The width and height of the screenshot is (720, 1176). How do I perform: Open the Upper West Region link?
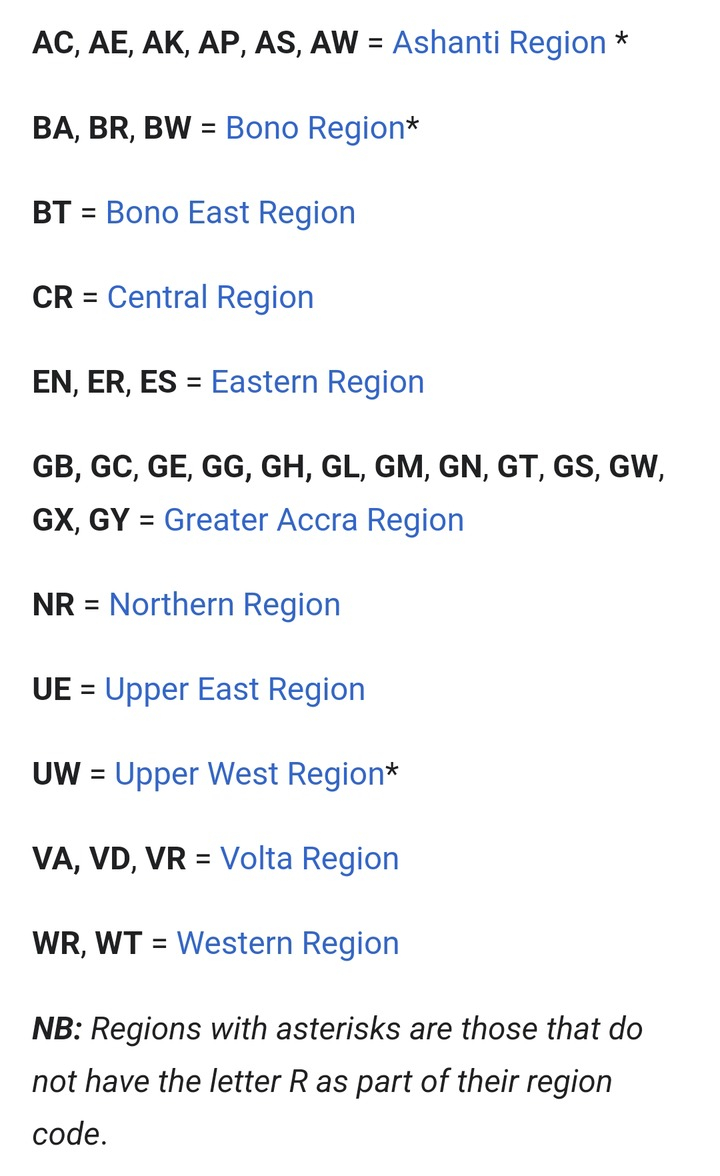pyautogui.click(x=249, y=774)
